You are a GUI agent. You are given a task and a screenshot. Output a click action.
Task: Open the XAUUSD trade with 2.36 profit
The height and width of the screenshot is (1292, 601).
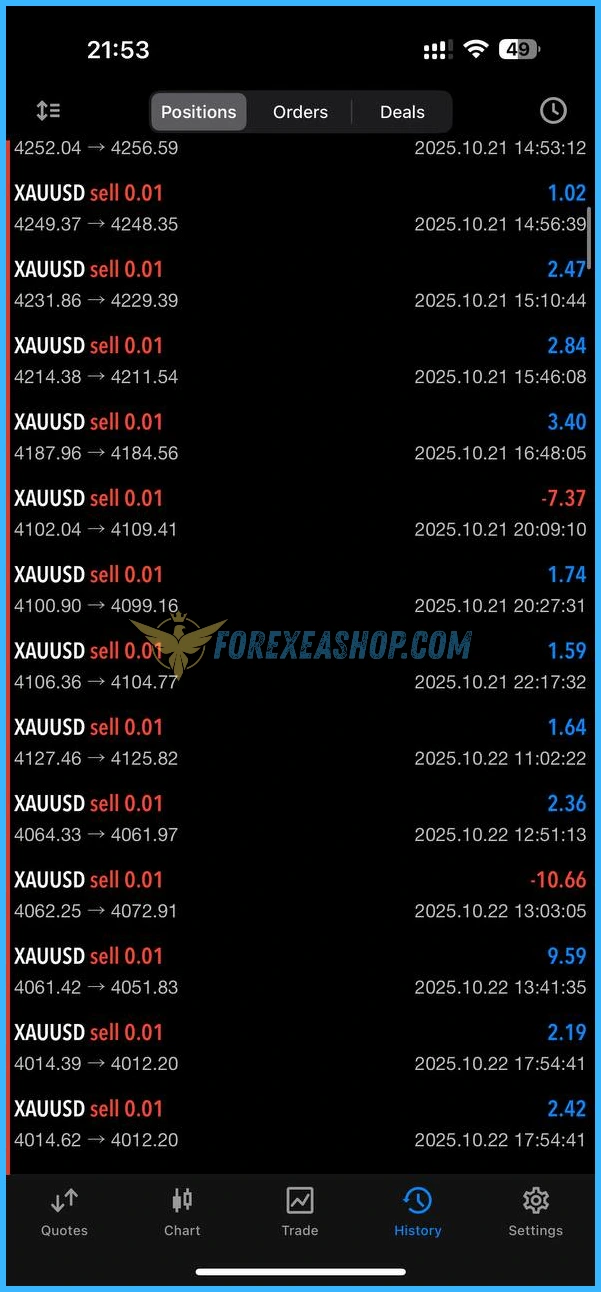tap(300, 818)
